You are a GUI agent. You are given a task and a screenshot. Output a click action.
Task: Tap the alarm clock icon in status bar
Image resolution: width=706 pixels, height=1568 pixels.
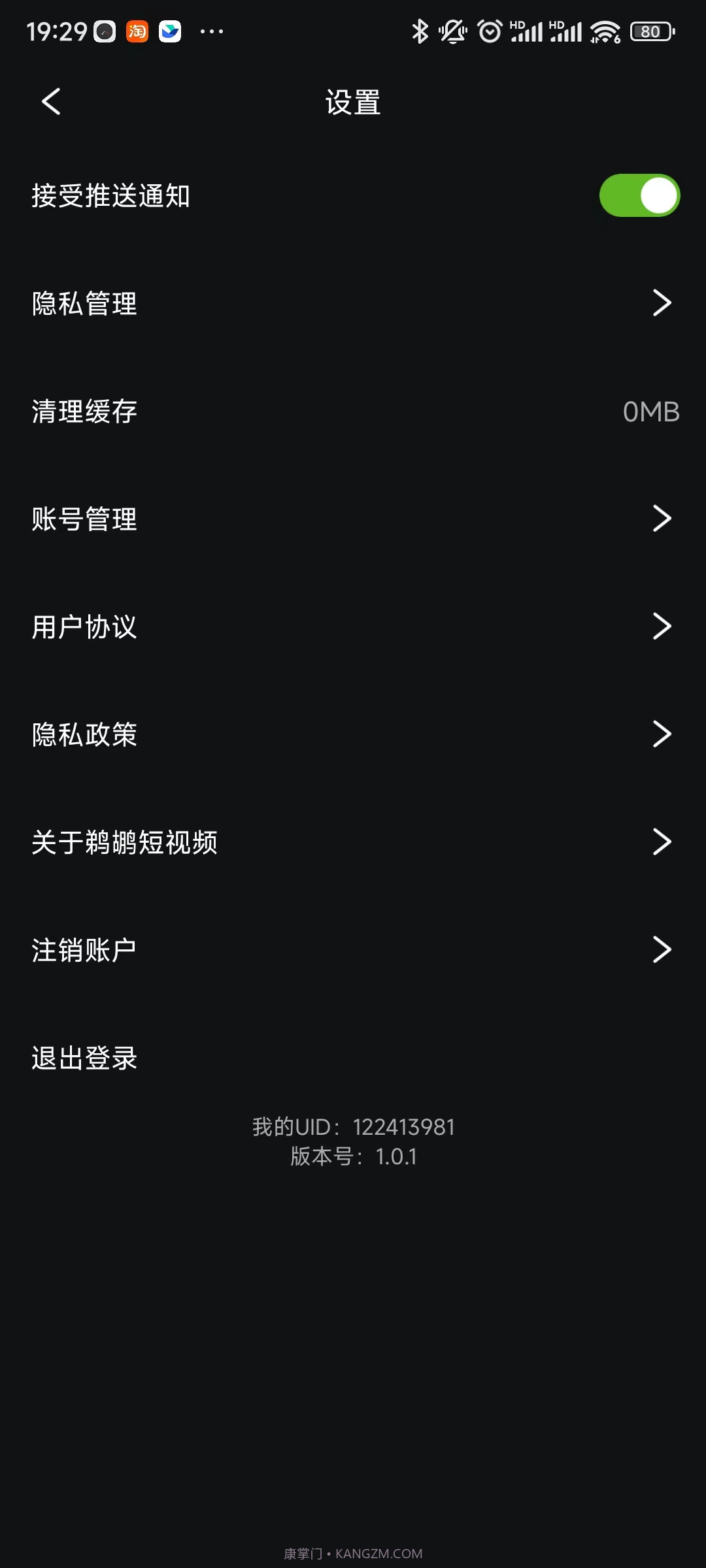point(490,31)
